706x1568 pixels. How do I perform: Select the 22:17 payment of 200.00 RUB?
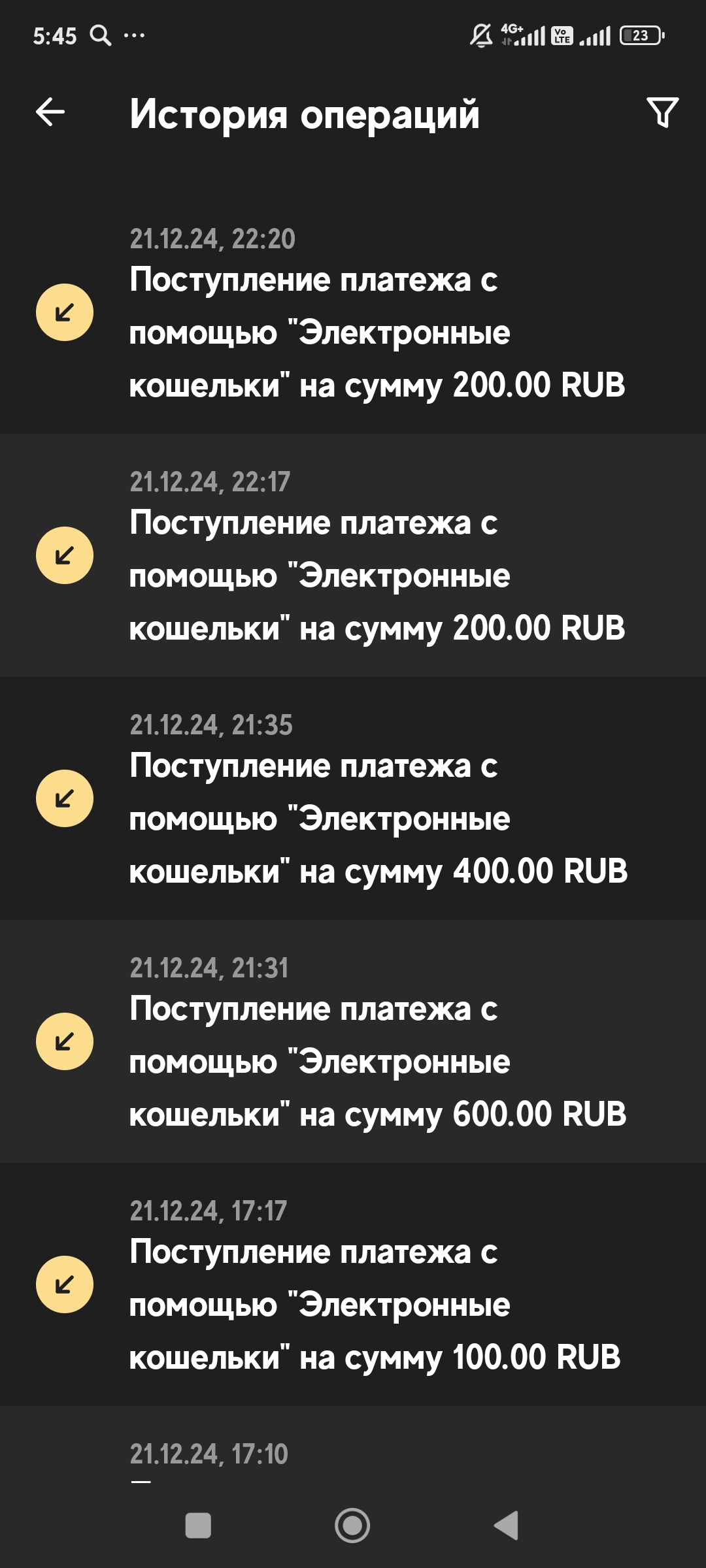click(353, 557)
